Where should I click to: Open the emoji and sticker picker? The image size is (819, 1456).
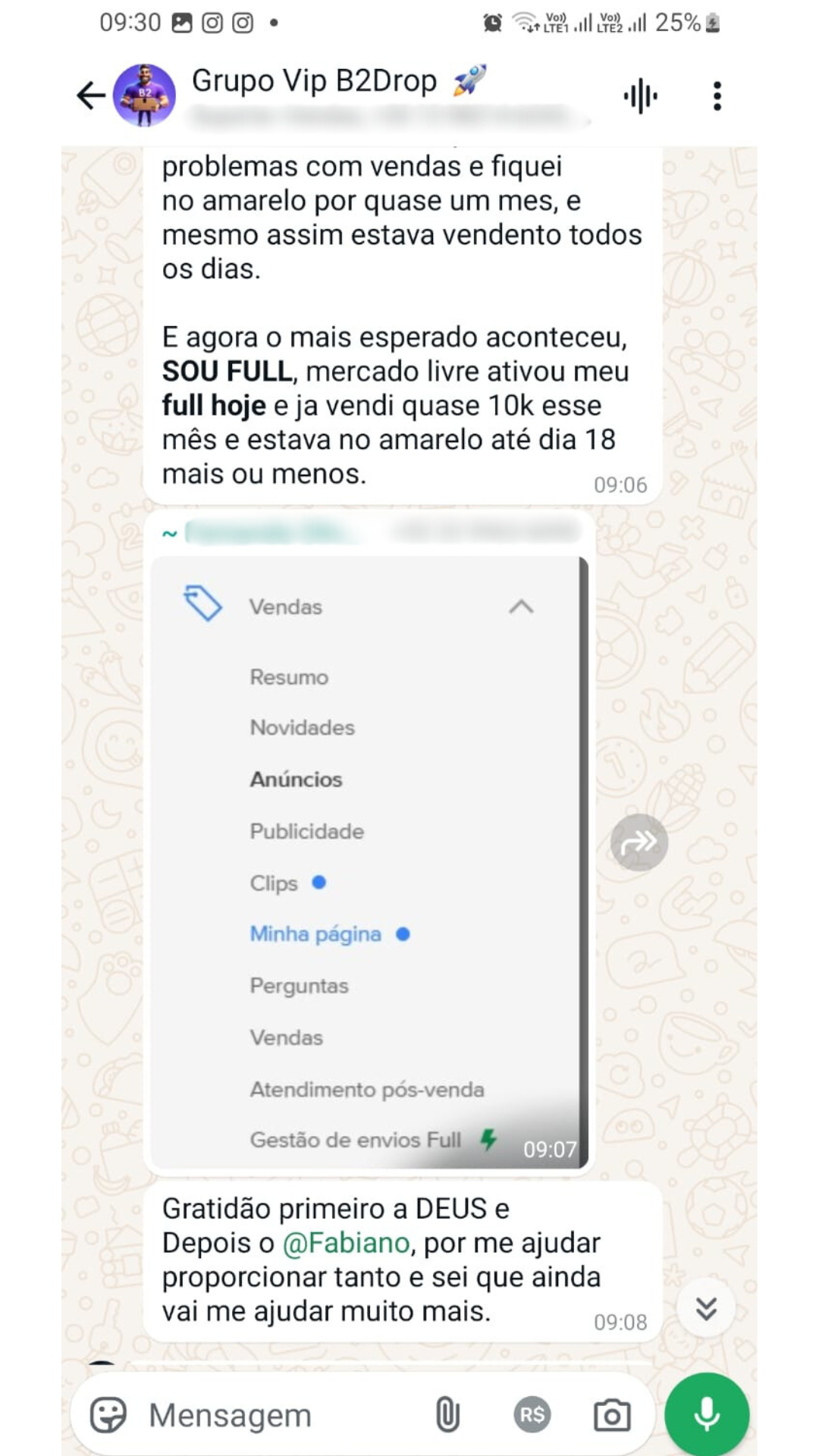(108, 1415)
